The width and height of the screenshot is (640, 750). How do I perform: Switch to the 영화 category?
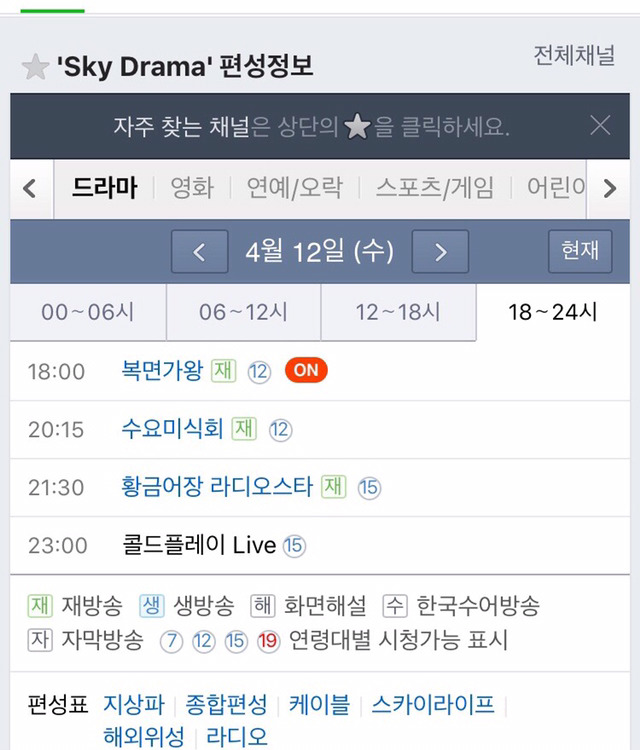coord(192,188)
